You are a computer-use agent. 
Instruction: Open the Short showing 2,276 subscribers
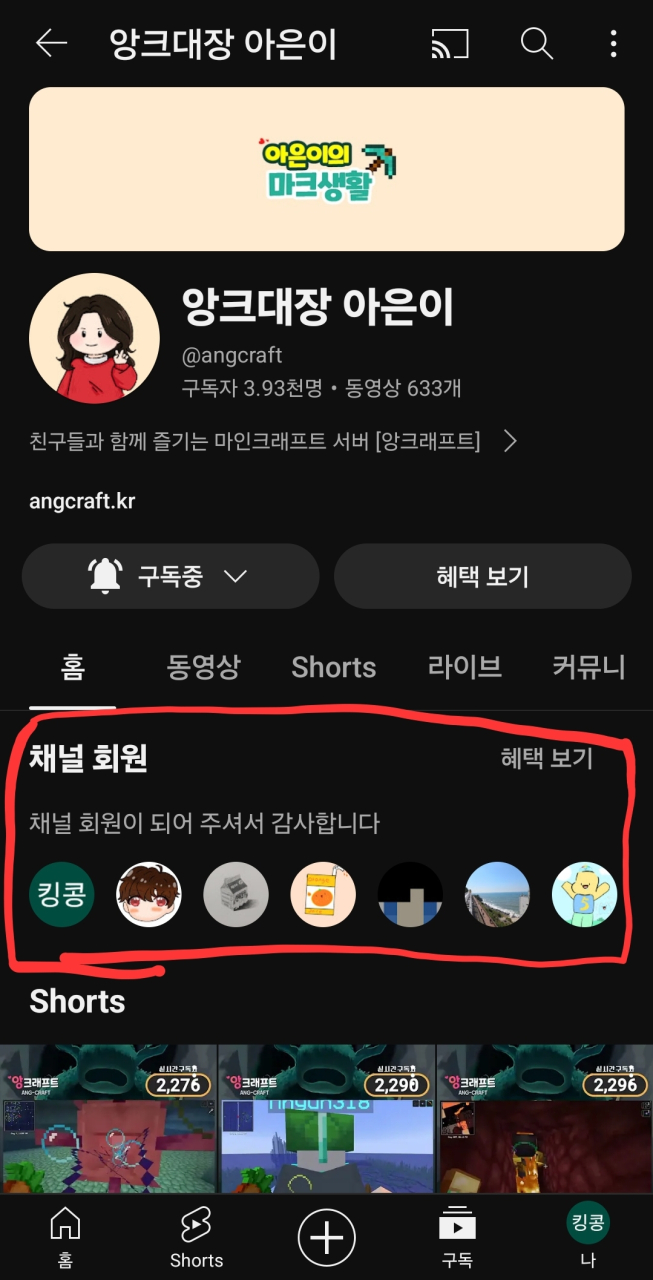108,1120
